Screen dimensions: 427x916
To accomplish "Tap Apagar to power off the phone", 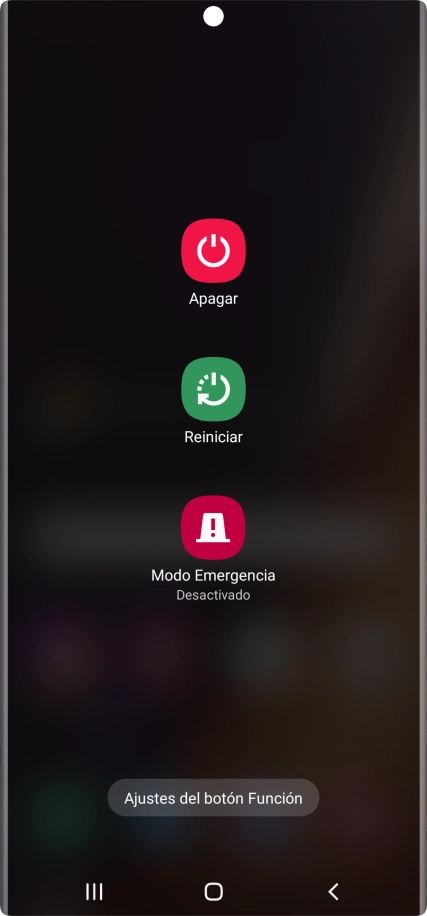I will click(213, 251).
